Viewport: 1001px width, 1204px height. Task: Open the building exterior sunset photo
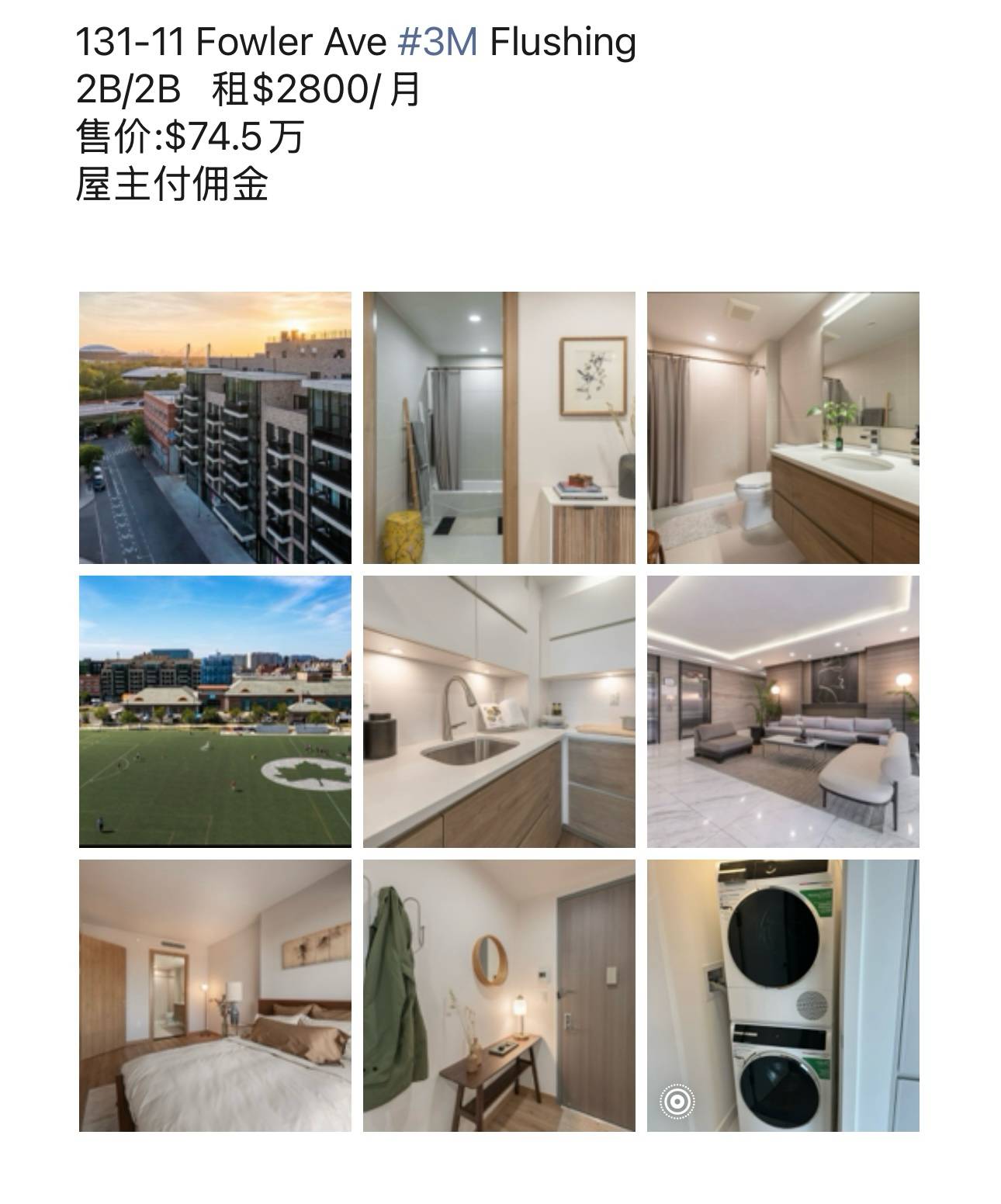(x=215, y=427)
